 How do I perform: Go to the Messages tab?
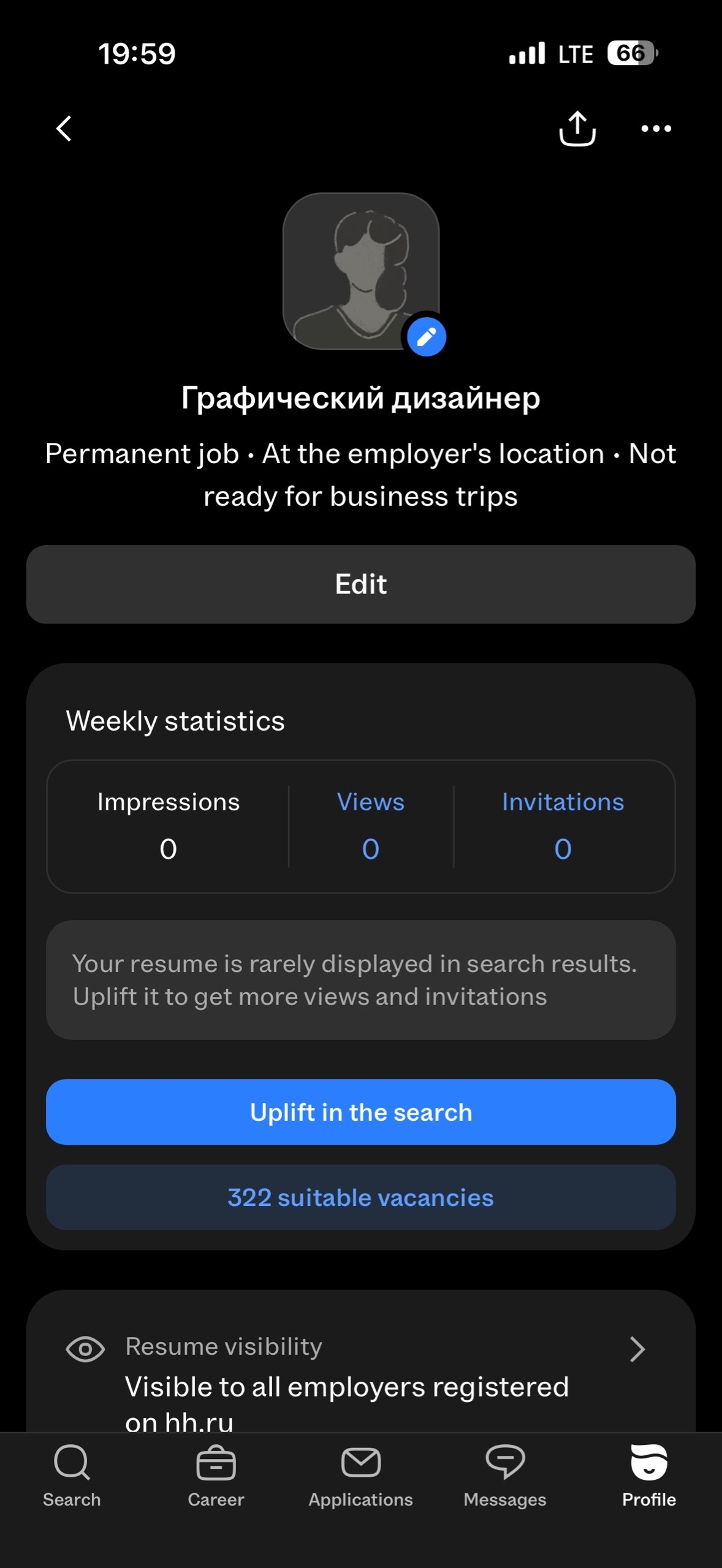(x=504, y=1476)
